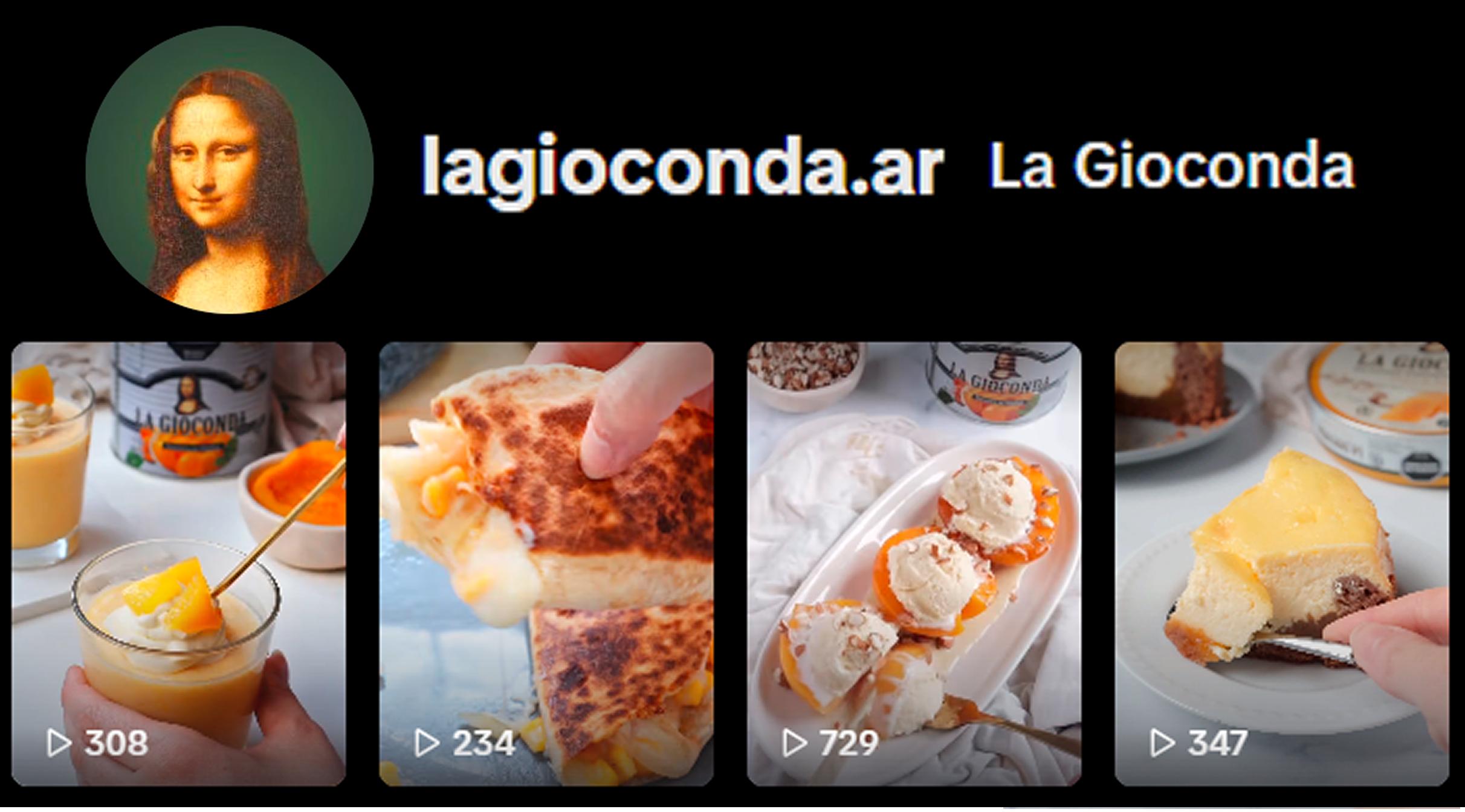Play the cheesecake slice video with 347 views

coord(1281,565)
